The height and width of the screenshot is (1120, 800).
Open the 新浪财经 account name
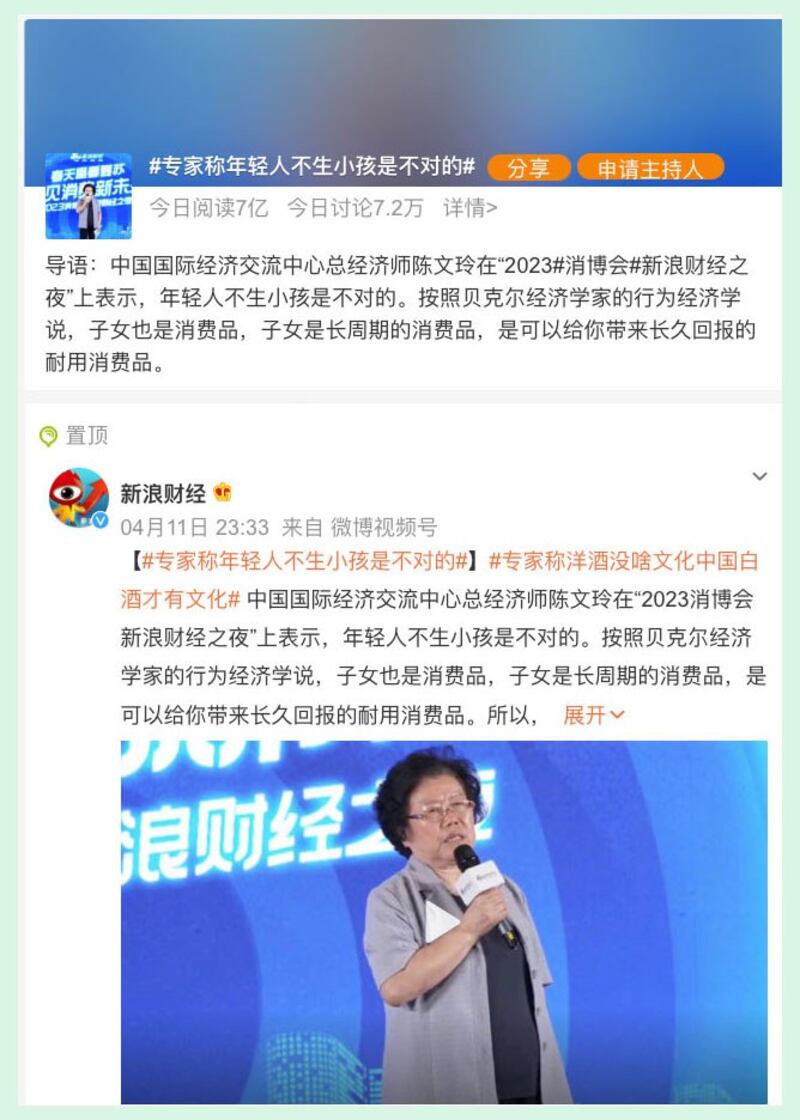(163, 493)
